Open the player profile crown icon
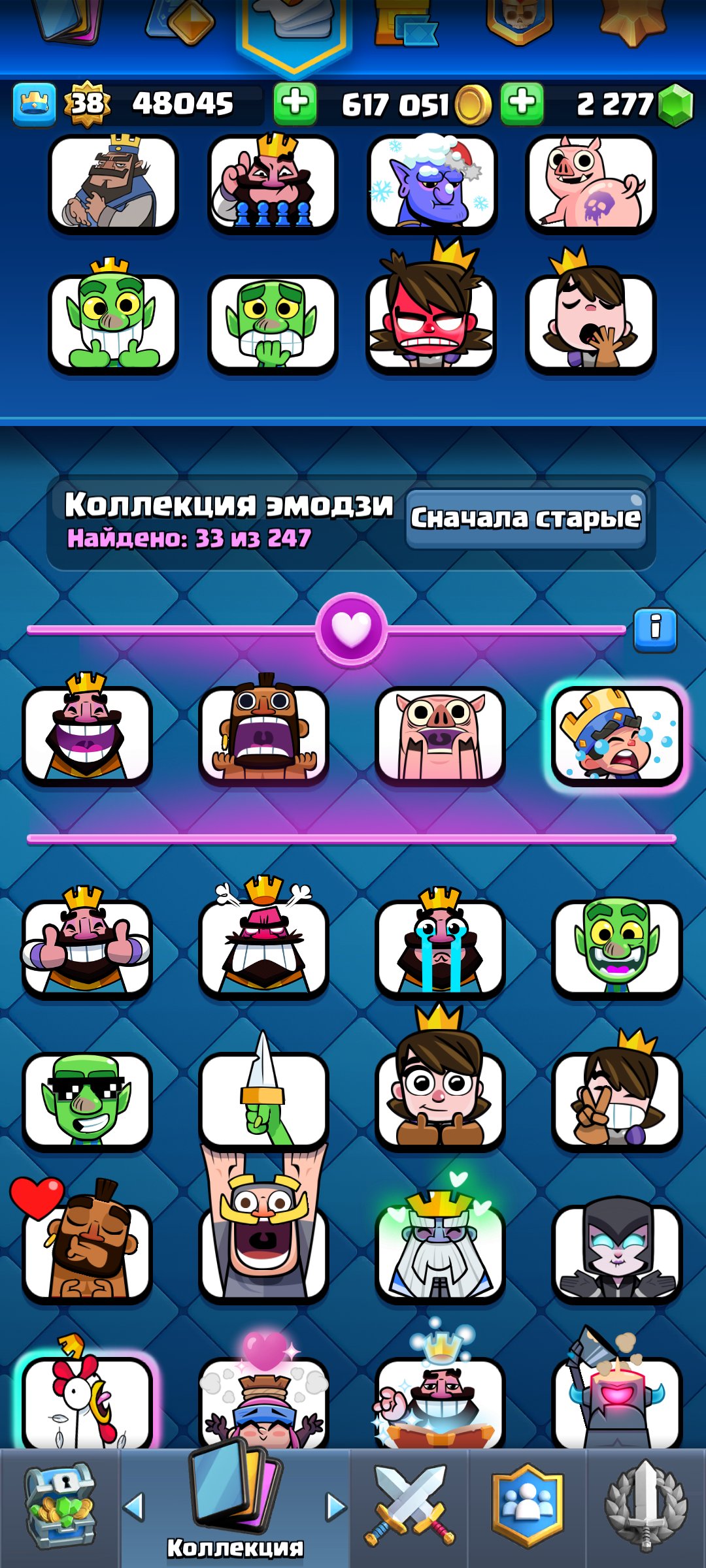The image size is (706, 1568). pyautogui.click(x=34, y=103)
